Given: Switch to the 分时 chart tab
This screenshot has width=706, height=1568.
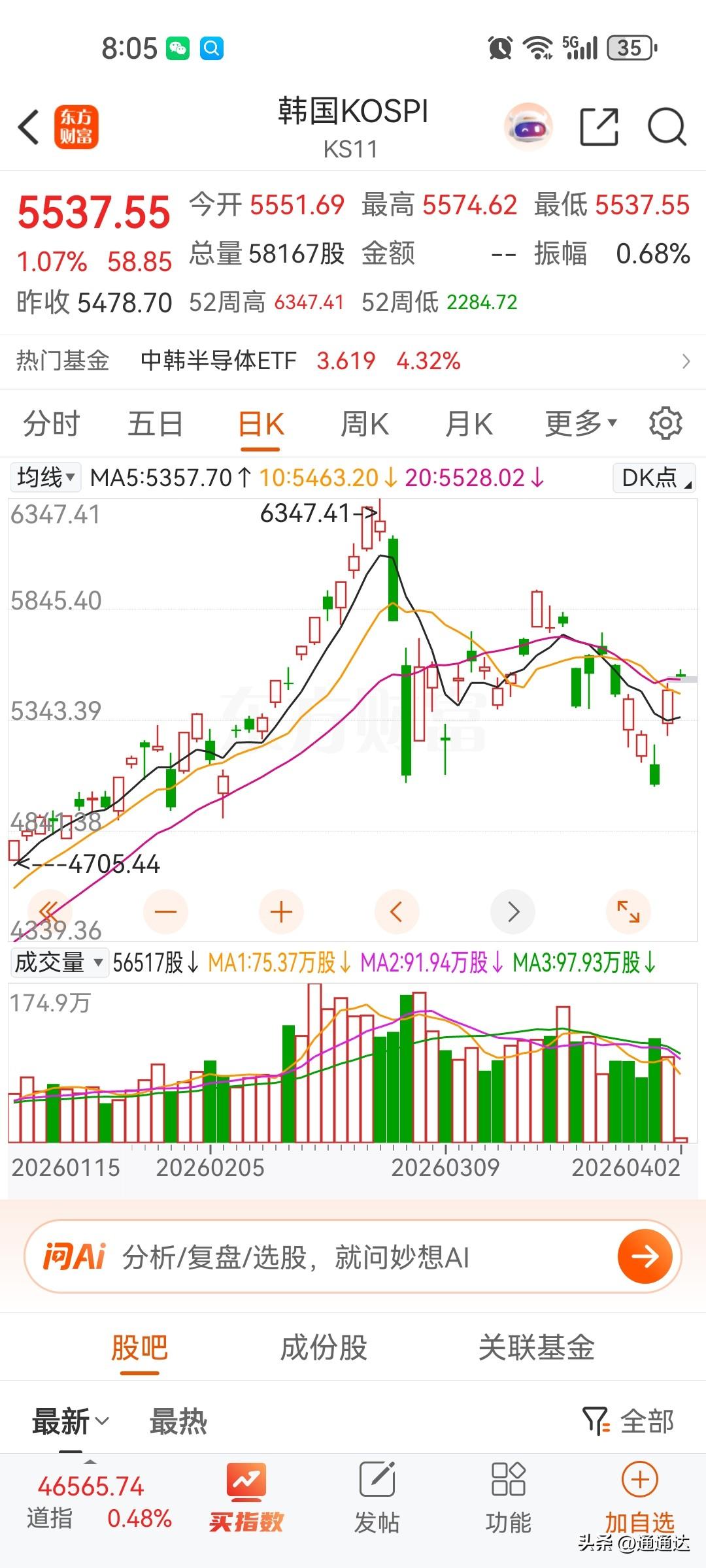Looking at the screenshot, I should [51, 424].
